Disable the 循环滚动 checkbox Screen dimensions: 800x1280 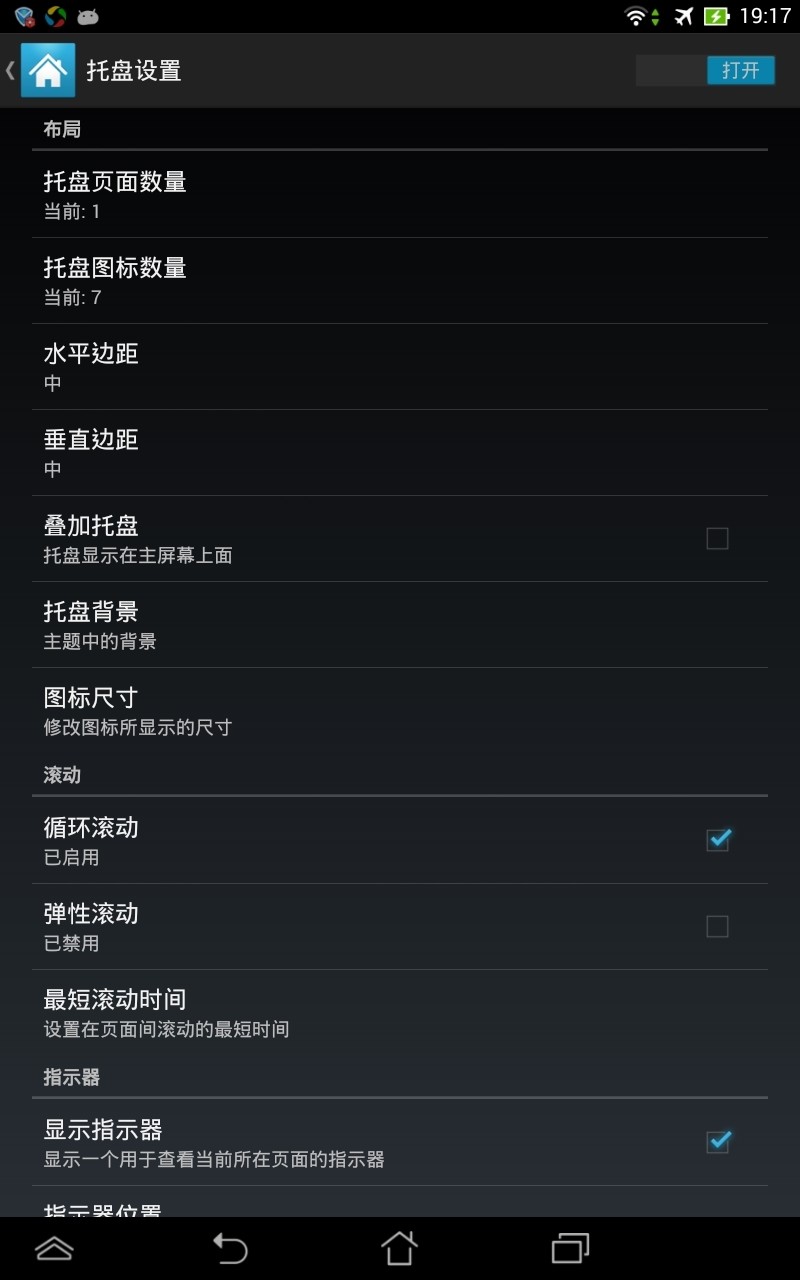pos(717,840)
